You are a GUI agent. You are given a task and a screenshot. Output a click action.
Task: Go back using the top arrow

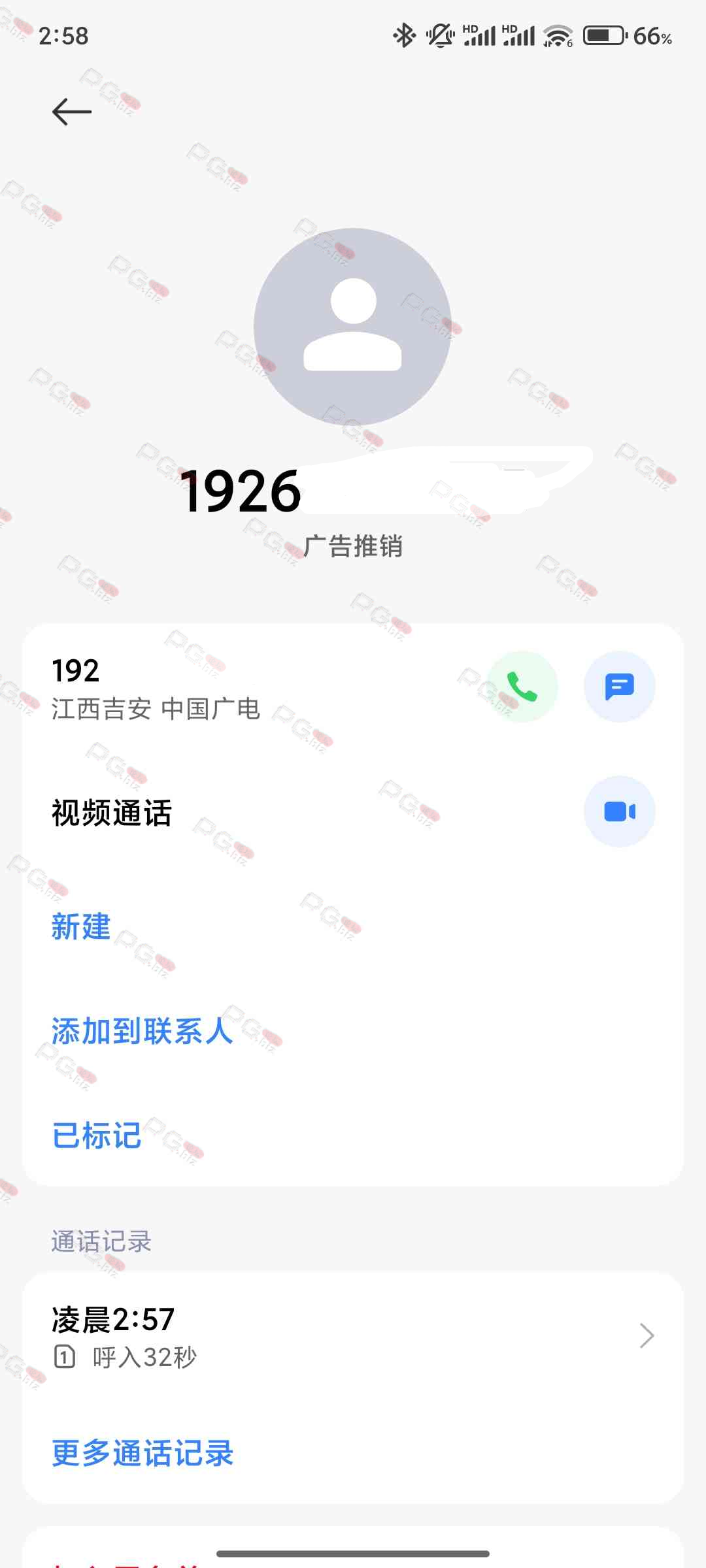coord(72,112)
